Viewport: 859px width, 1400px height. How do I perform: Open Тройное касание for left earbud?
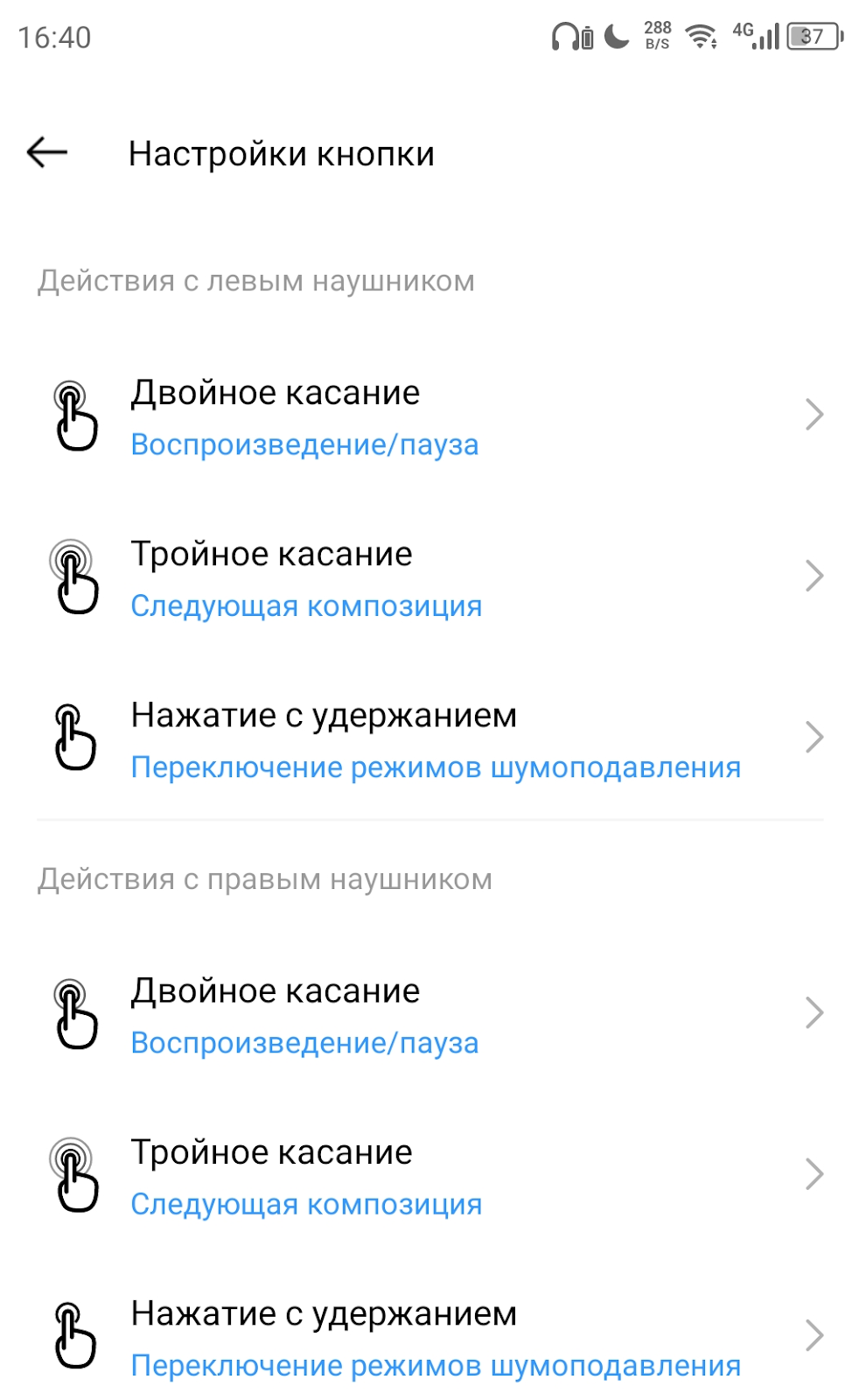[x=429, y=577]
